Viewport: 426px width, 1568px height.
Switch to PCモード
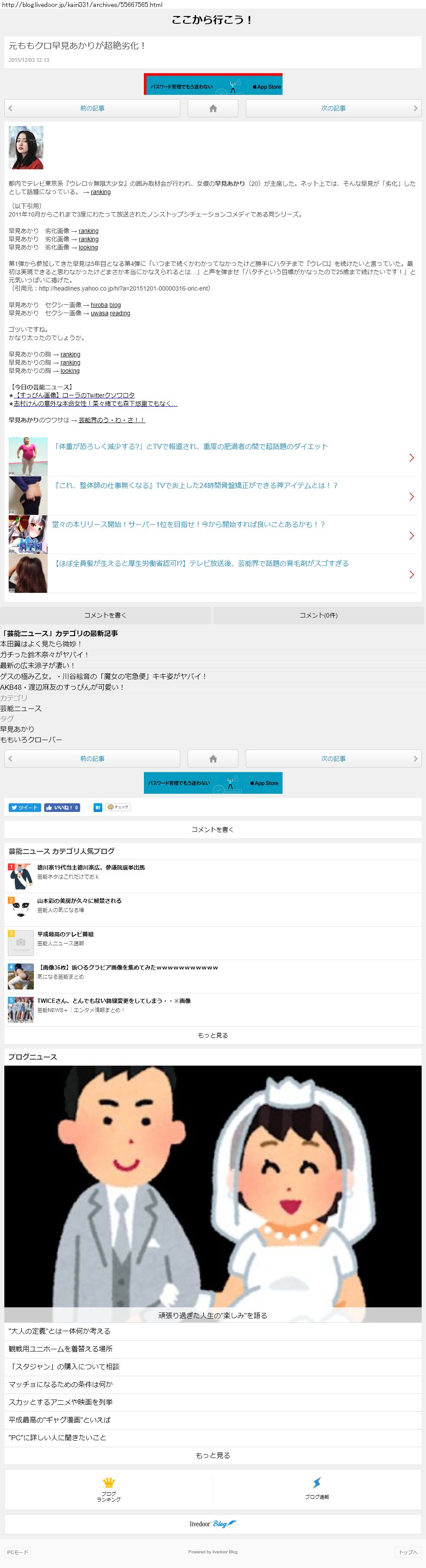pos(17,1552)
